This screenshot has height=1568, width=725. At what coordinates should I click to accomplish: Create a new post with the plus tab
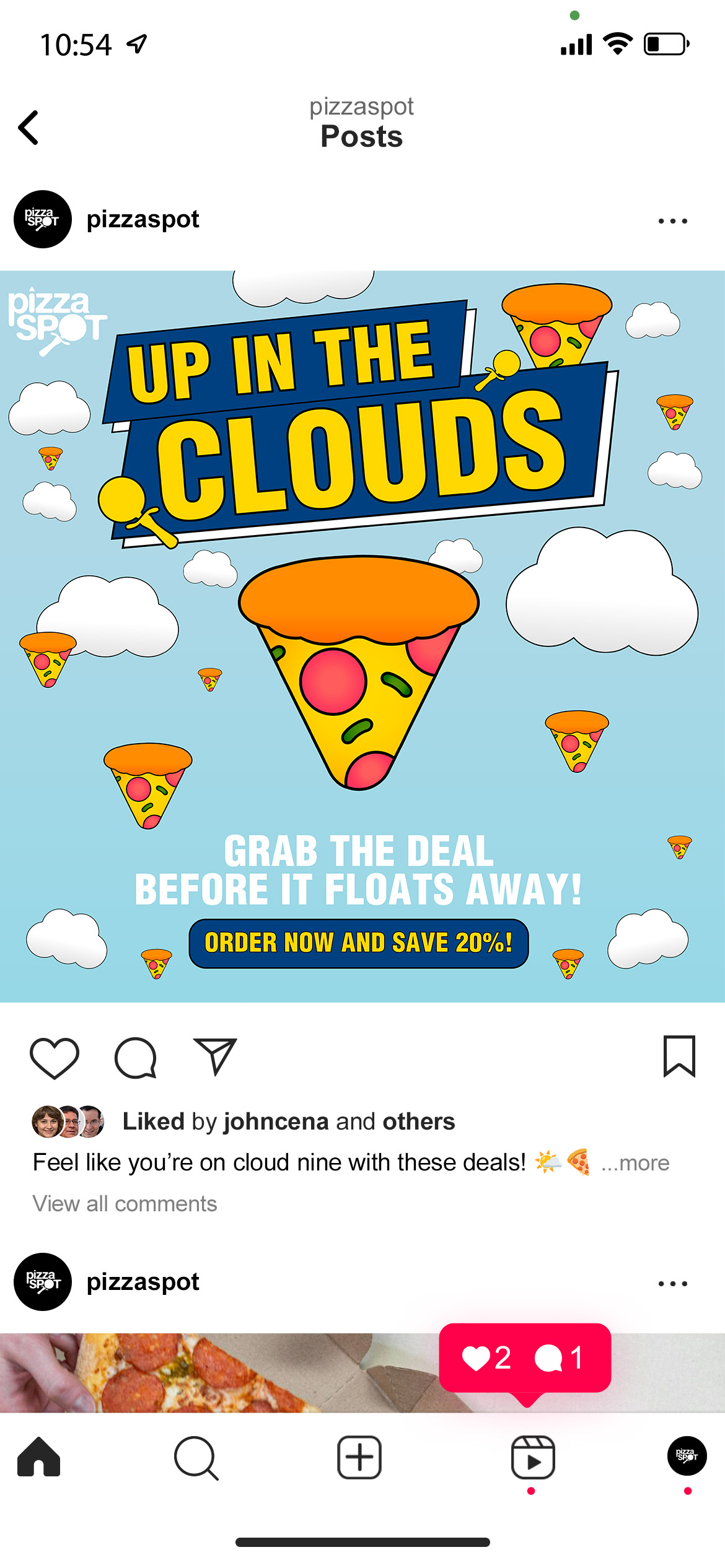pyautogui.click(x=359, y=1457)
